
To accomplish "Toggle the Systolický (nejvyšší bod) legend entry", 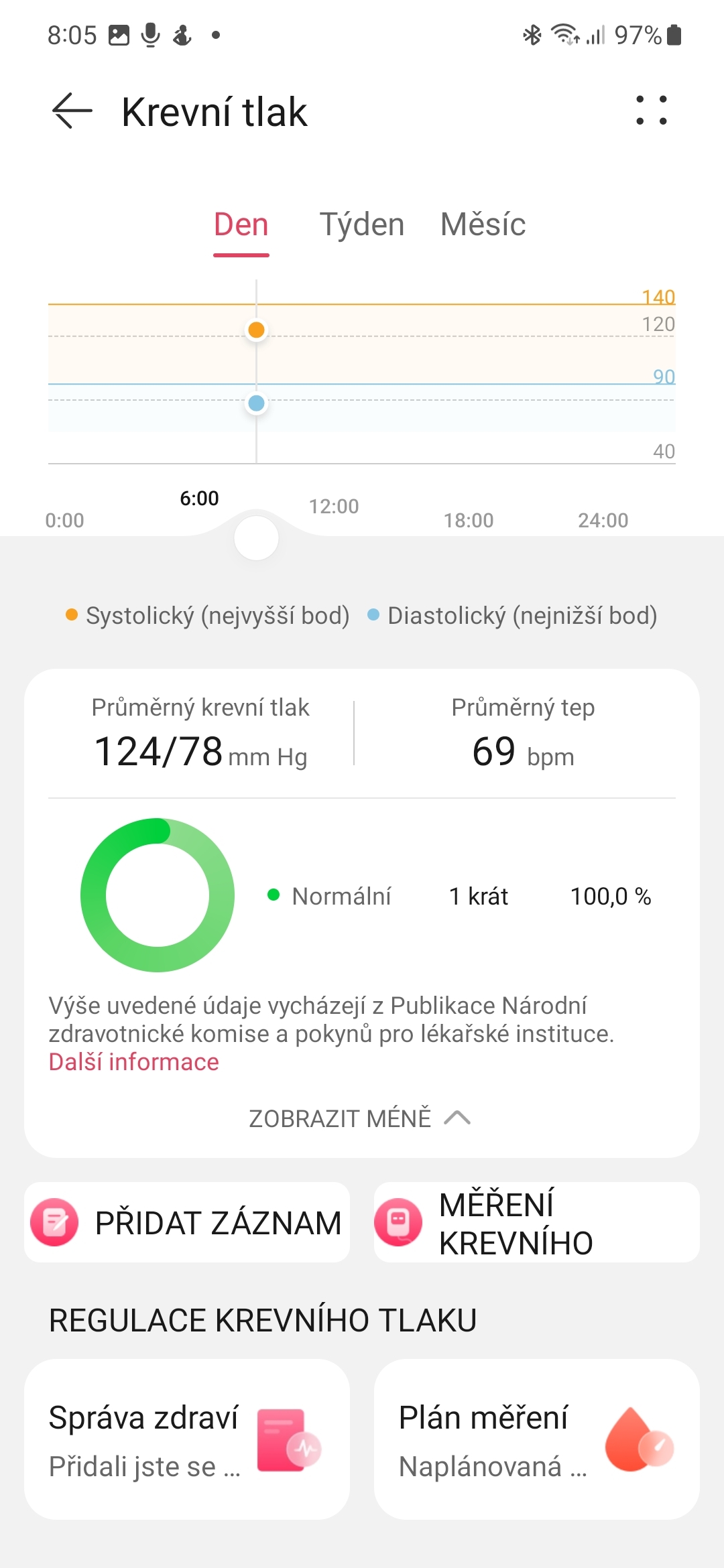I will click(x=208, y=615).
